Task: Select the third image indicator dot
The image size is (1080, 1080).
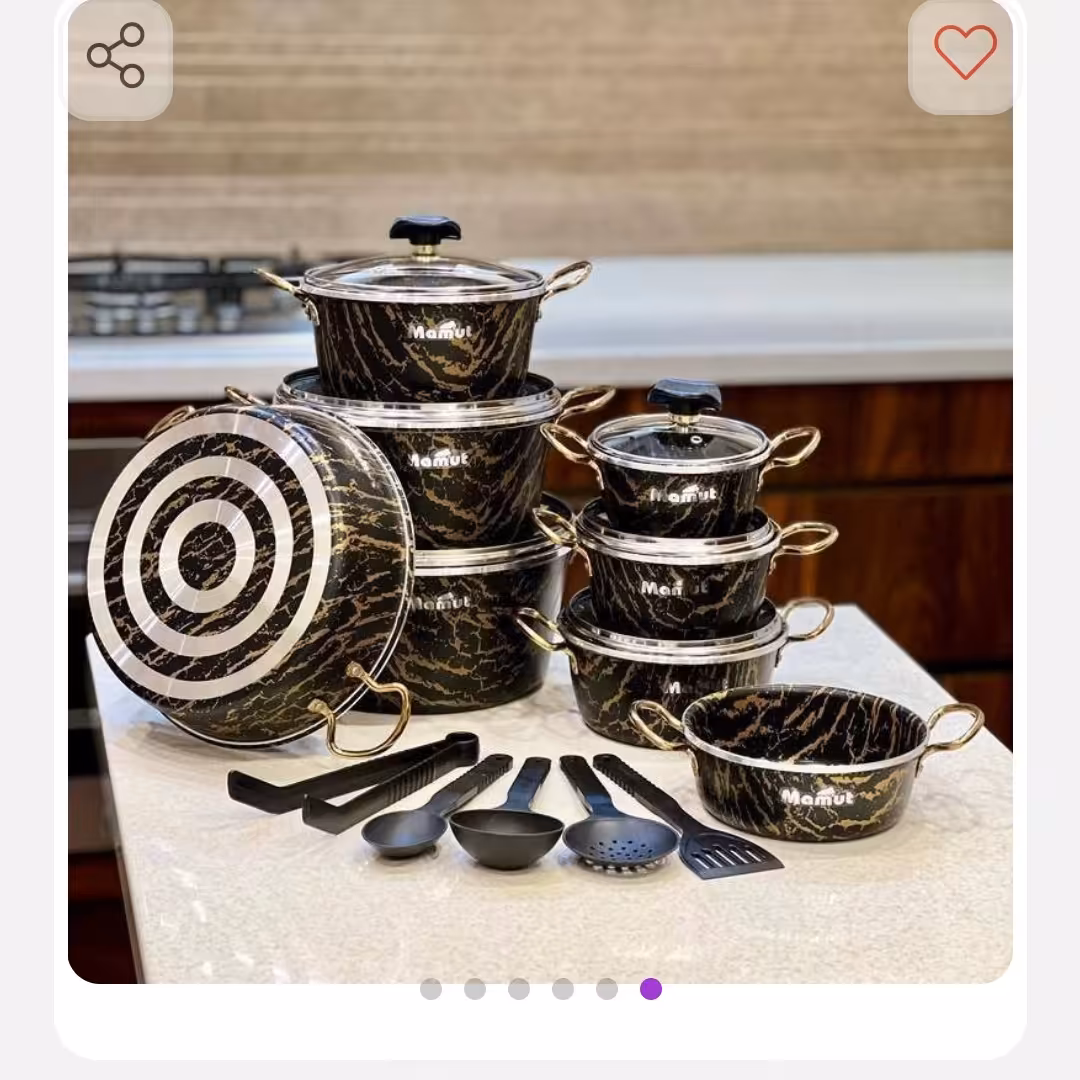Action: [x=519, y=989]
